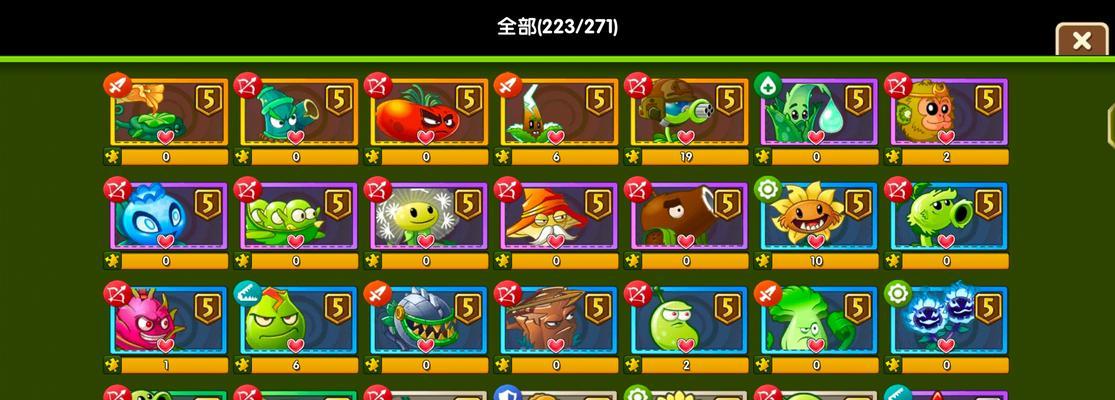
Task: Open the sunflower plant card
Action: [818, 216]
